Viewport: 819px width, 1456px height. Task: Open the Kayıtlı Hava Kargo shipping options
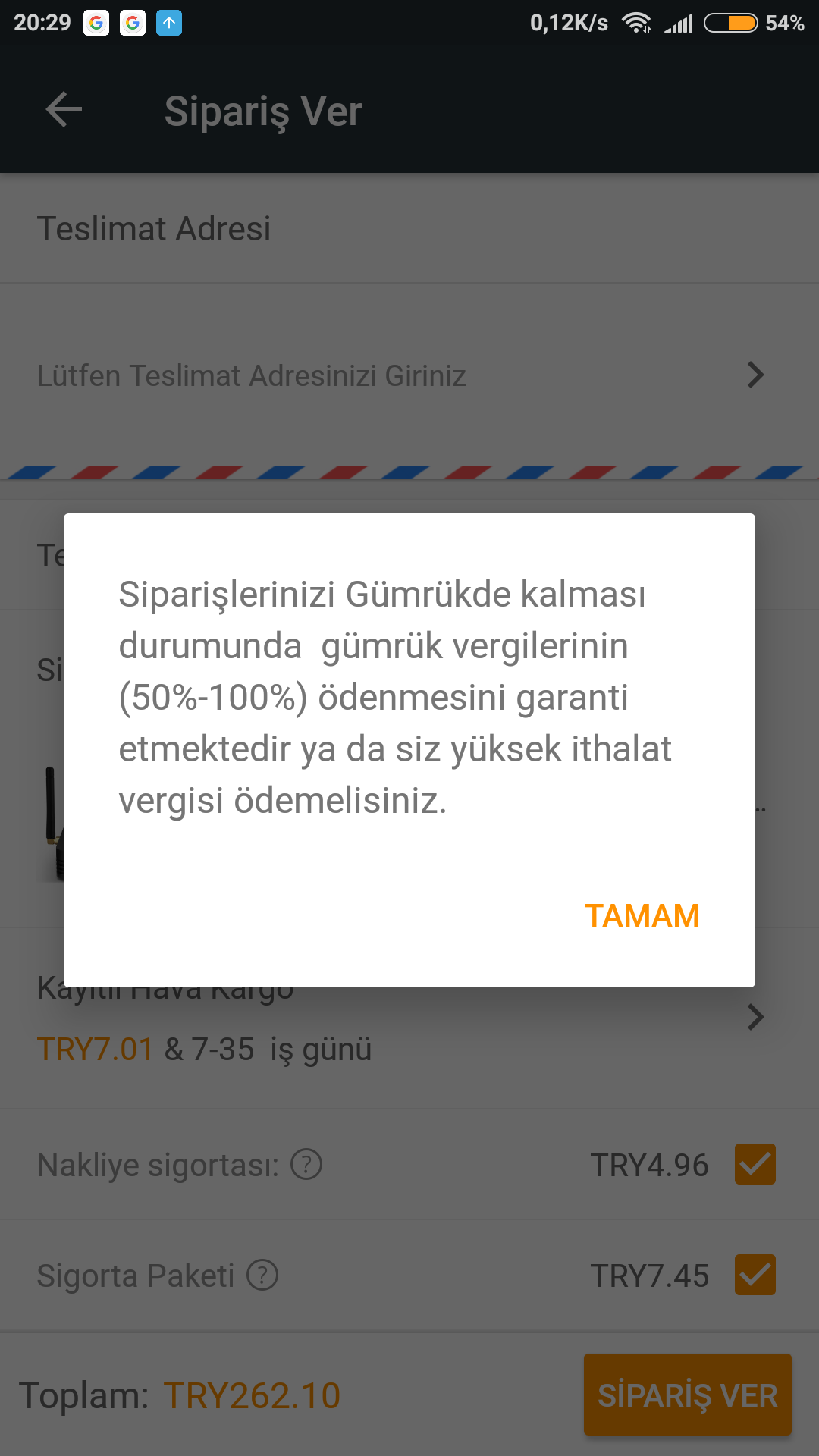[x=409, y=1018]
